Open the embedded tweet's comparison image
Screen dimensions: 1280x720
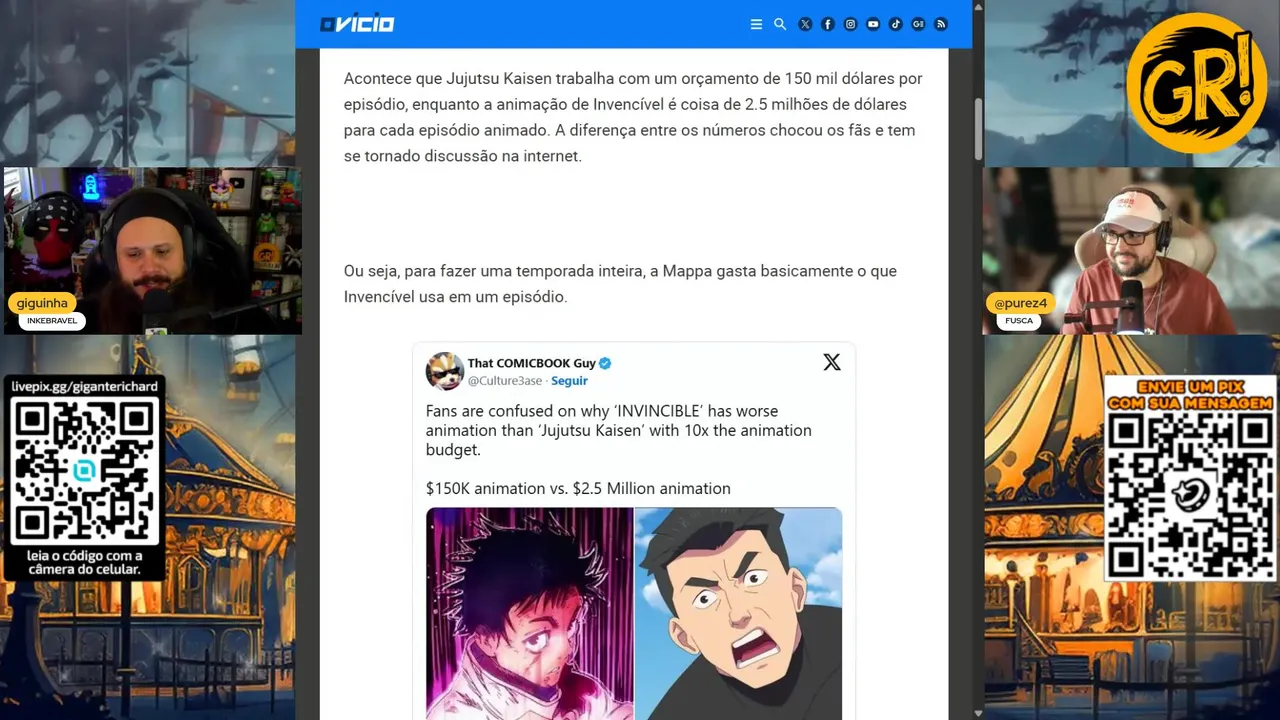(634, 612)
